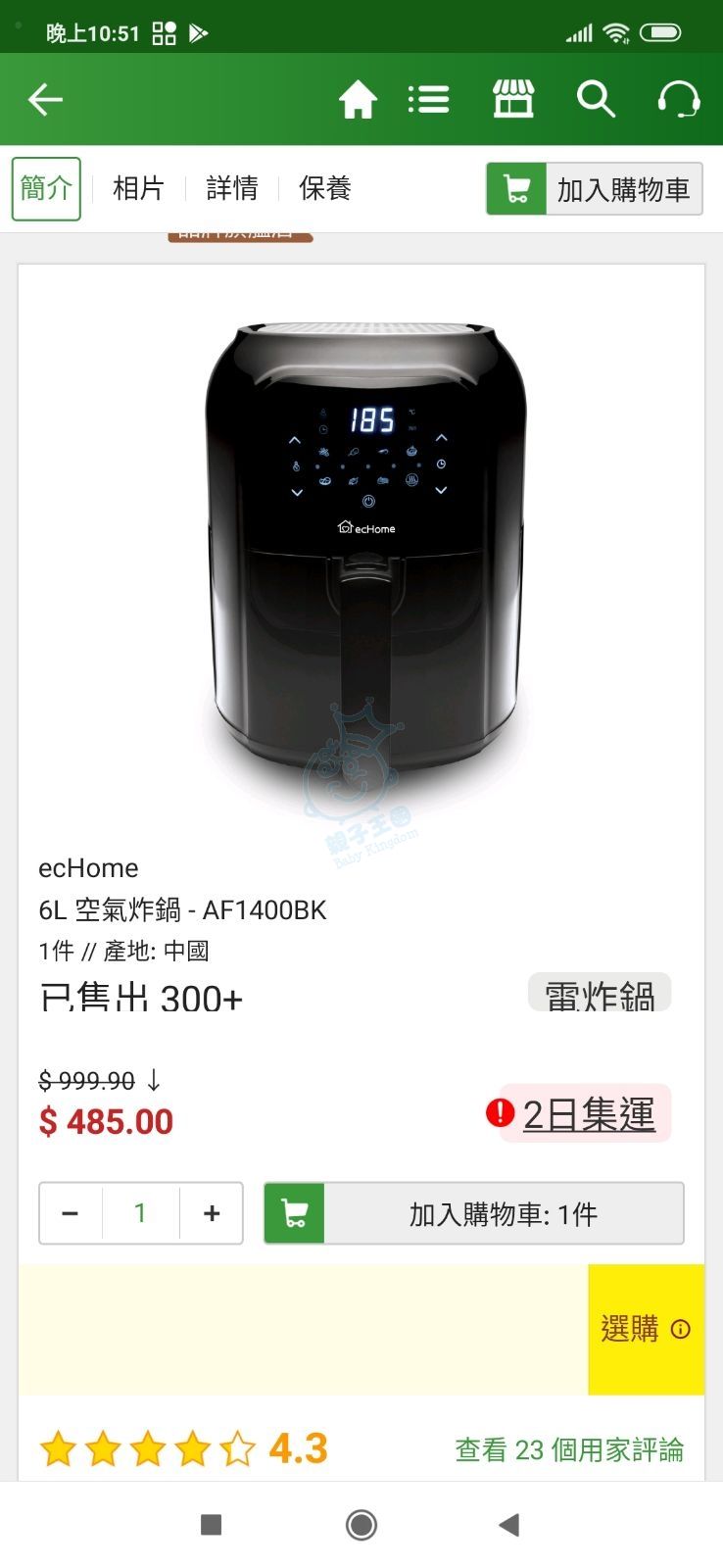Open the search magnifier
723x1568 pixels.
[x=595, y=100]
